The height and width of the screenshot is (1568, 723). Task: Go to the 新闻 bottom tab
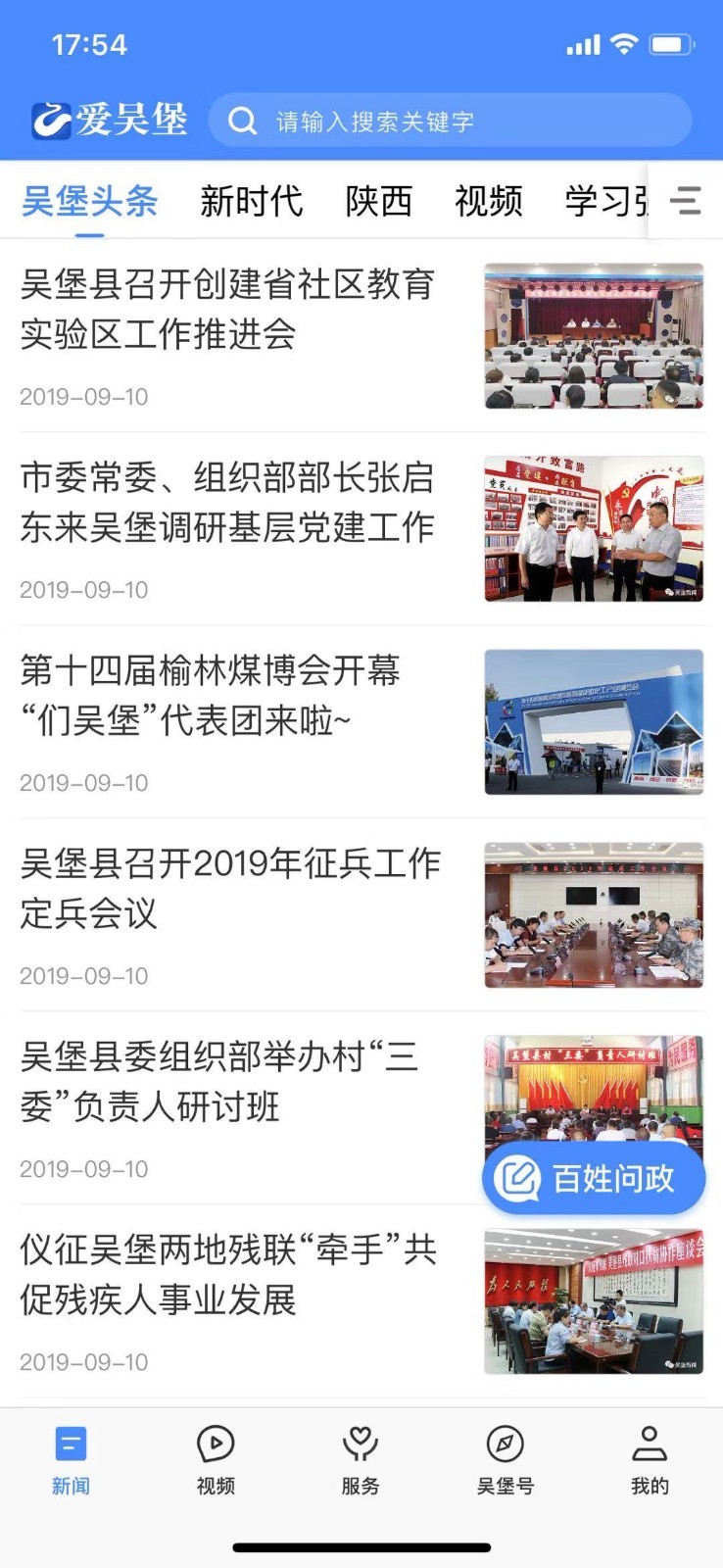click(71, 1460)
